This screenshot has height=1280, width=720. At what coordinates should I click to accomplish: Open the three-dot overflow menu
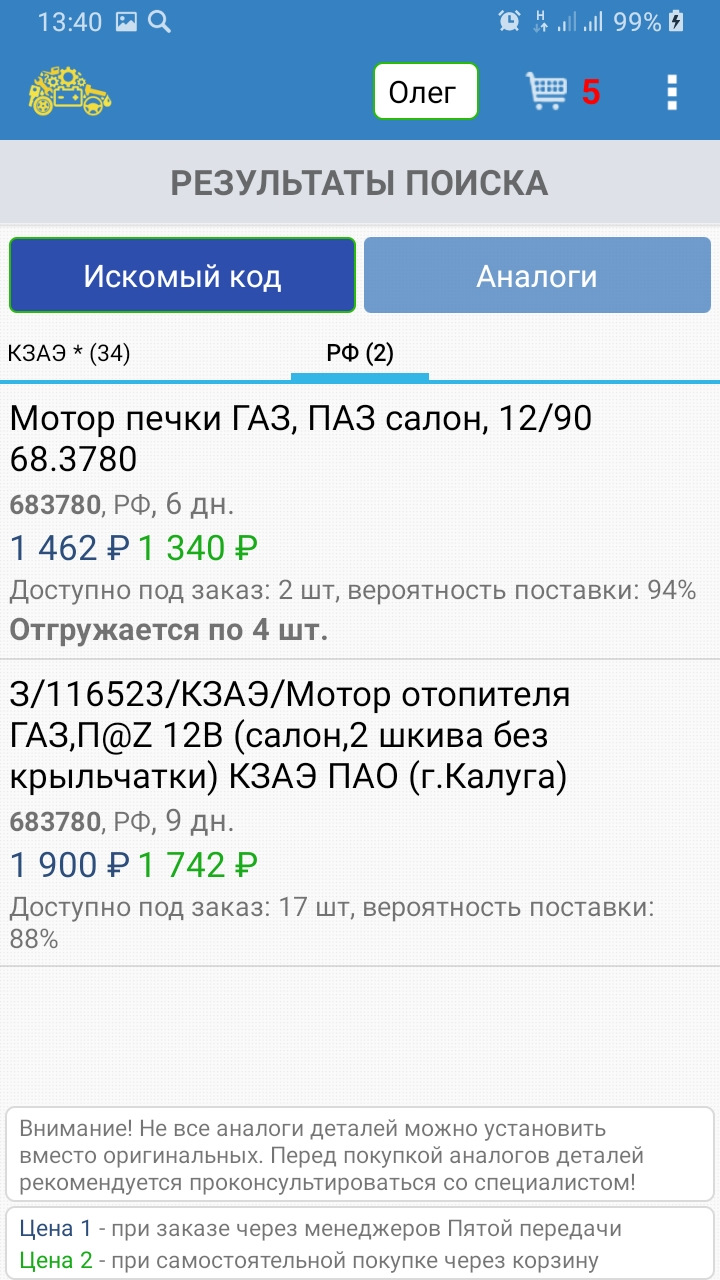(x=673, y=92)
